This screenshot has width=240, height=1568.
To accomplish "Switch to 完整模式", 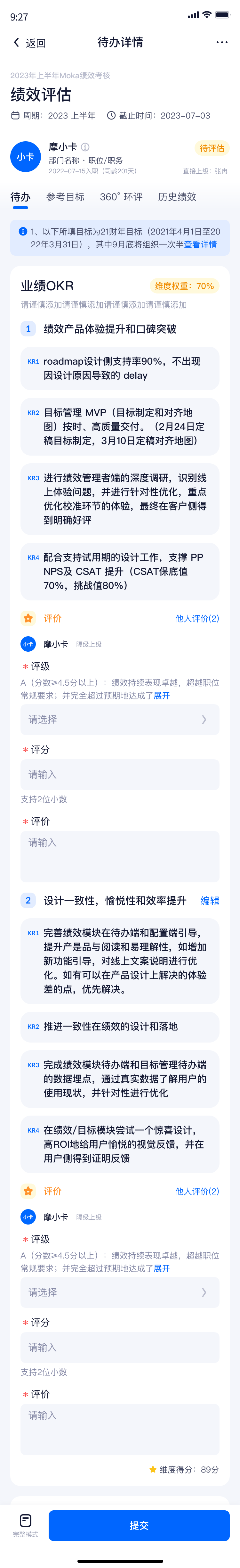I will (26, 1525).
